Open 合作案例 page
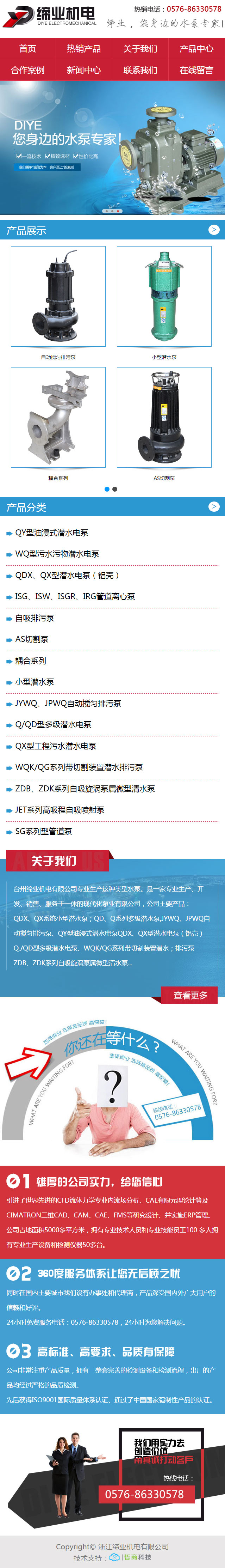 (x=28, y=70)
